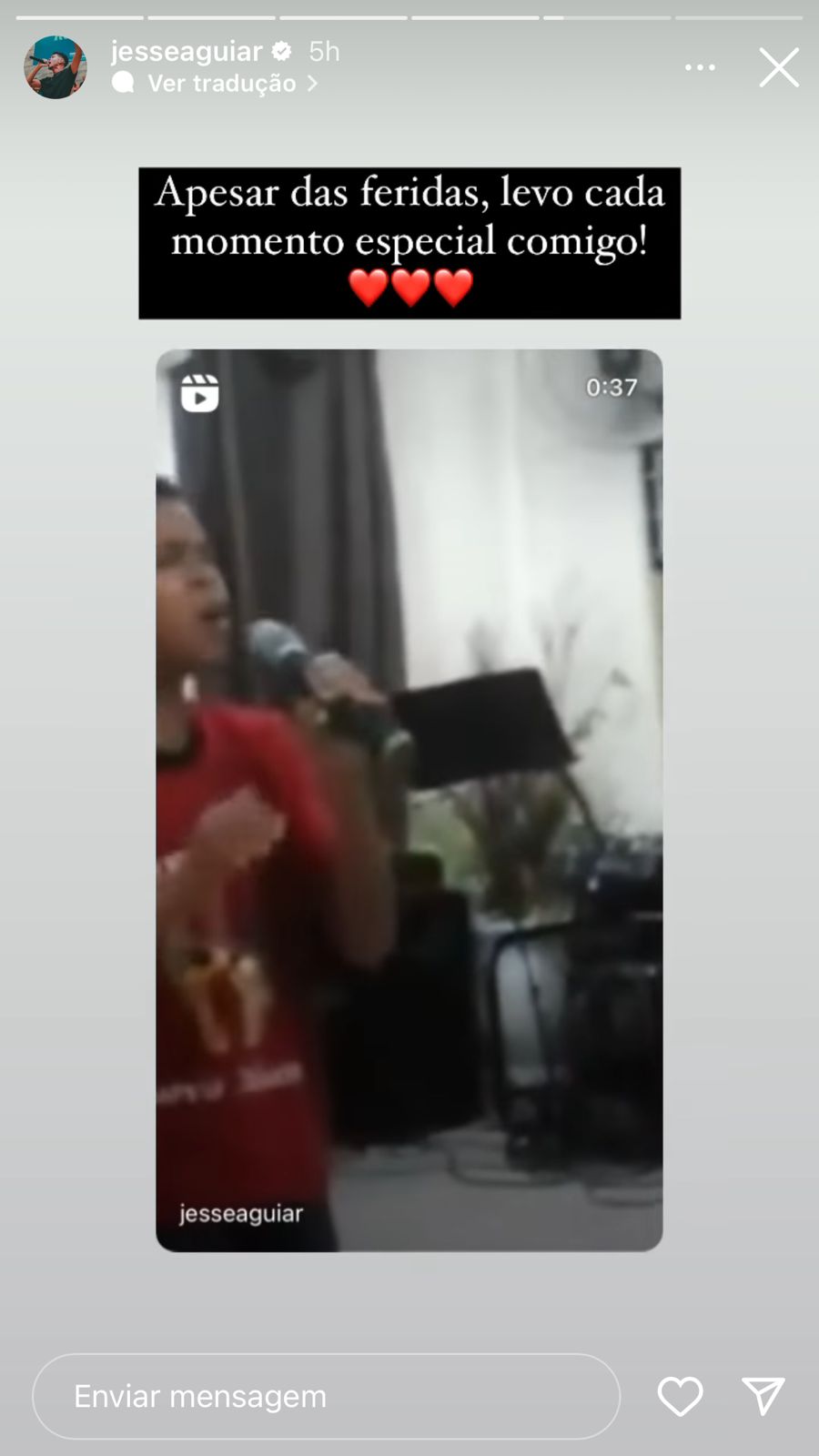Like this story with the heart

coord(680,1396)
